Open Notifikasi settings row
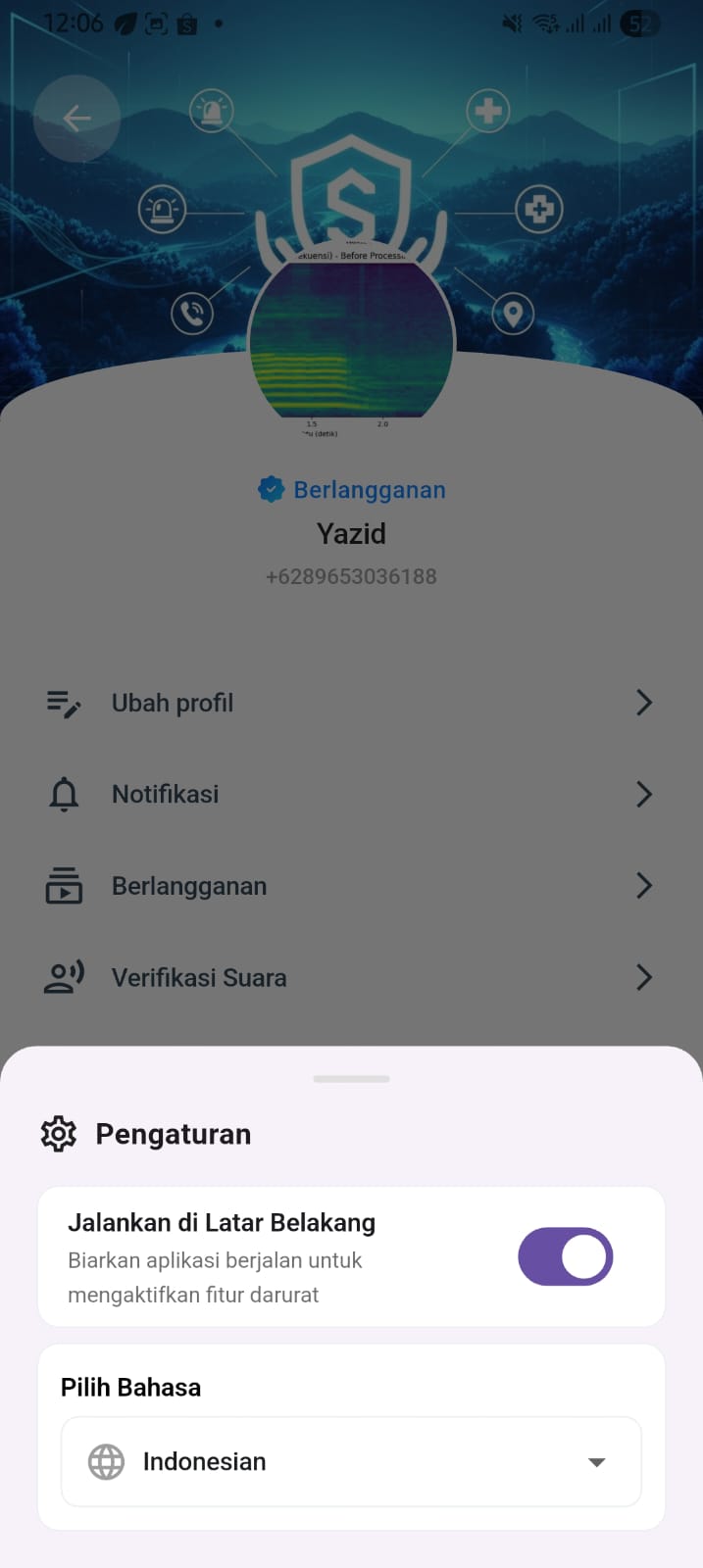 pyautogui.click(x=349, y=794)
